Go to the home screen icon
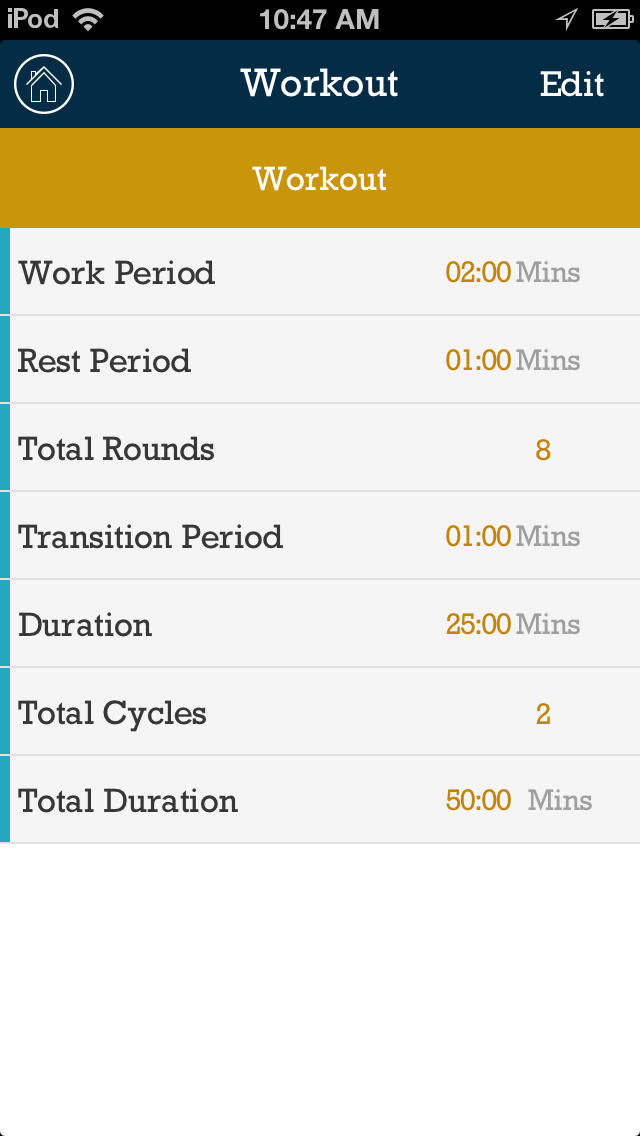The image size is (640, 1136). click(44, 84)
